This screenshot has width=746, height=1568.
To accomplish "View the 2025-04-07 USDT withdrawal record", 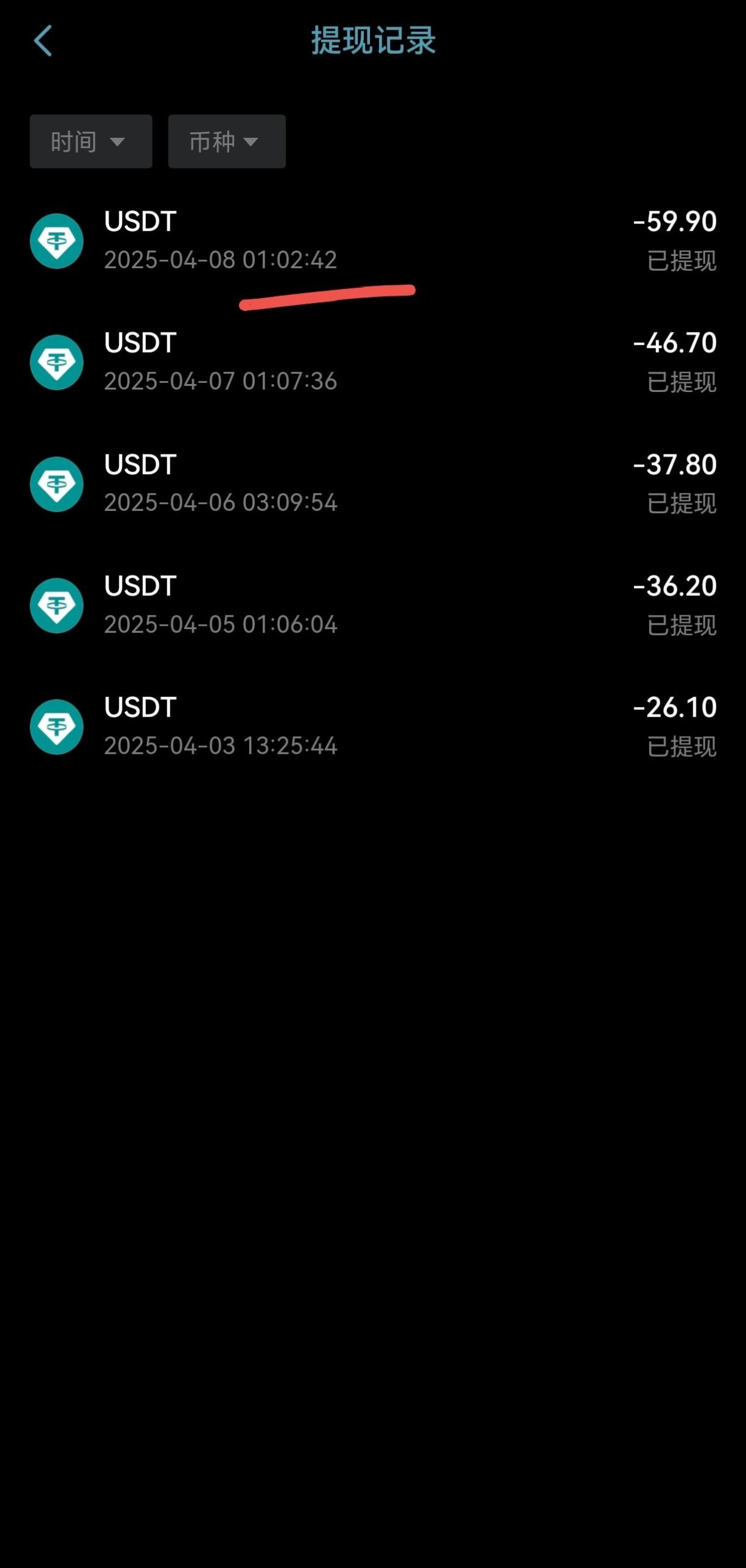I will click(372, 362).
